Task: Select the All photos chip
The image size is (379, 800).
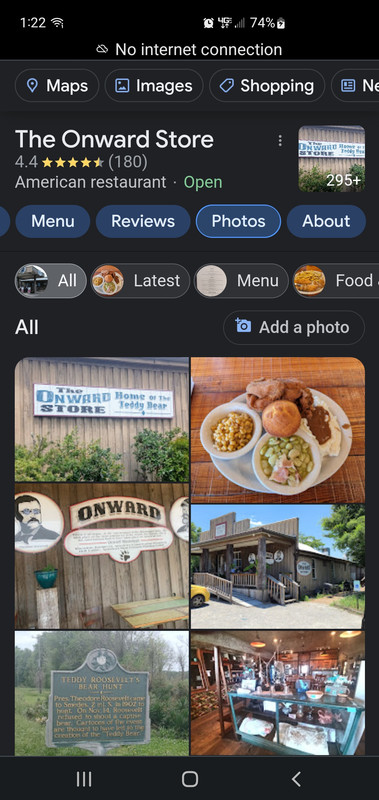Action: click(50, 281)
